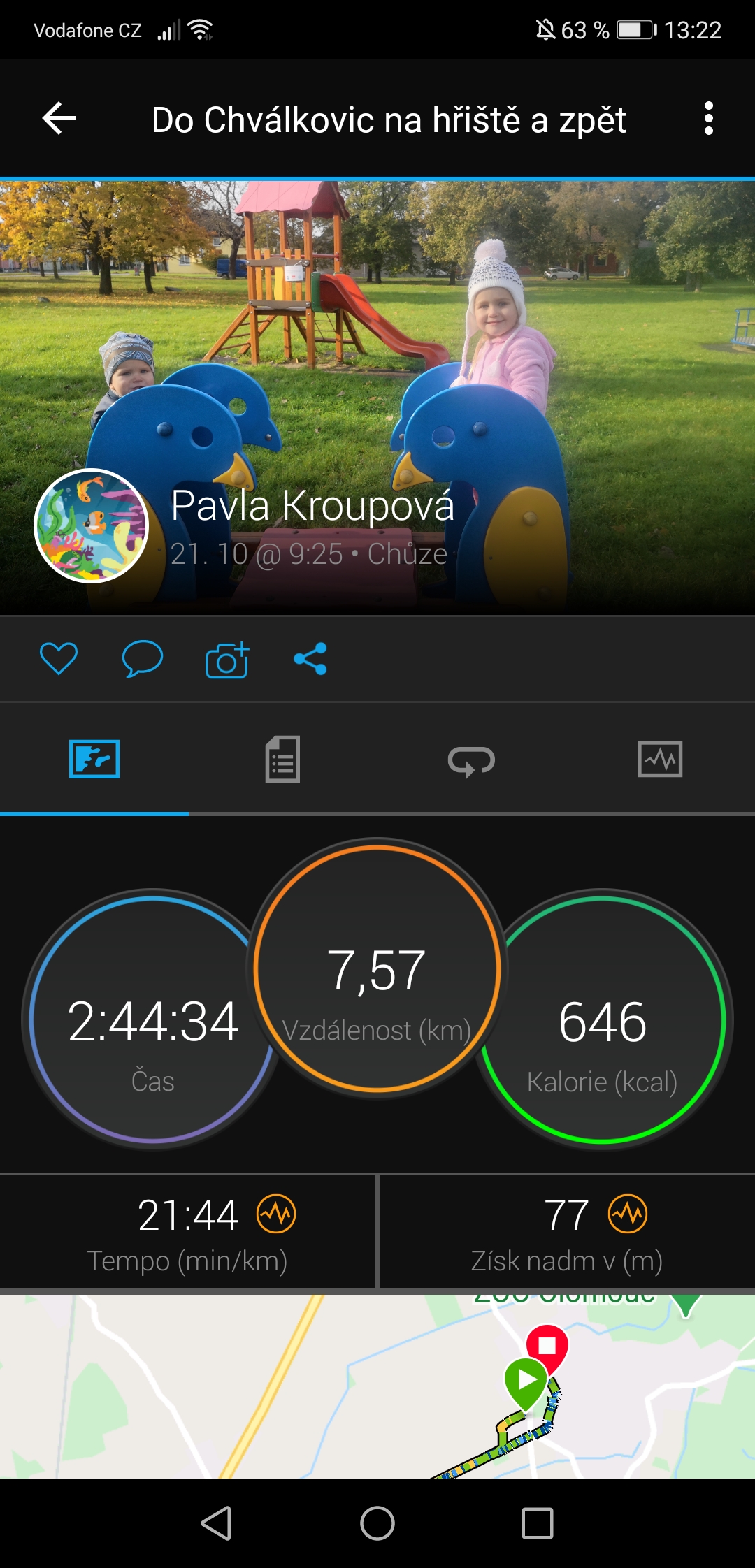The image size is (755, 1568).
Task: Like this activity with the heart
Action: pos(59,658)
